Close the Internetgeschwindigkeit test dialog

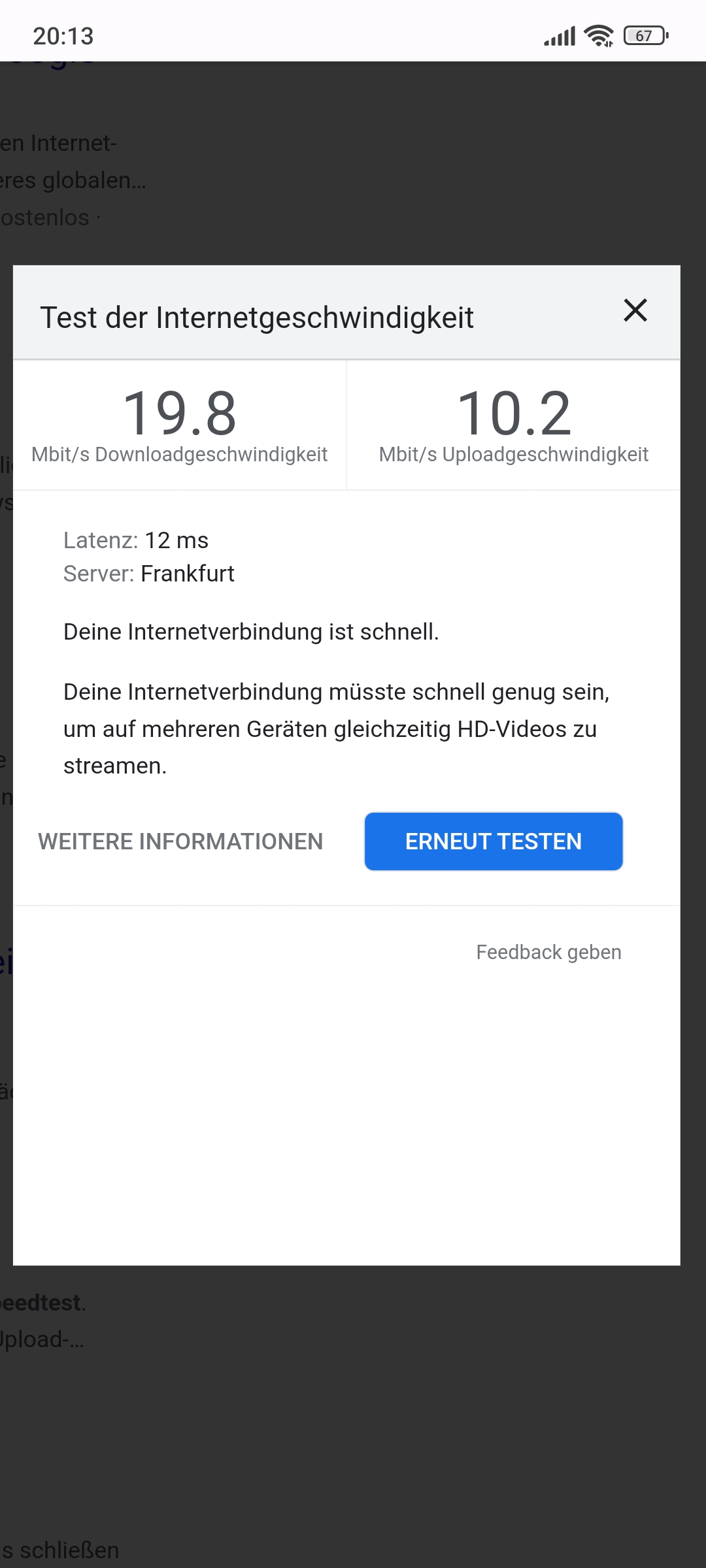(635, 310)
